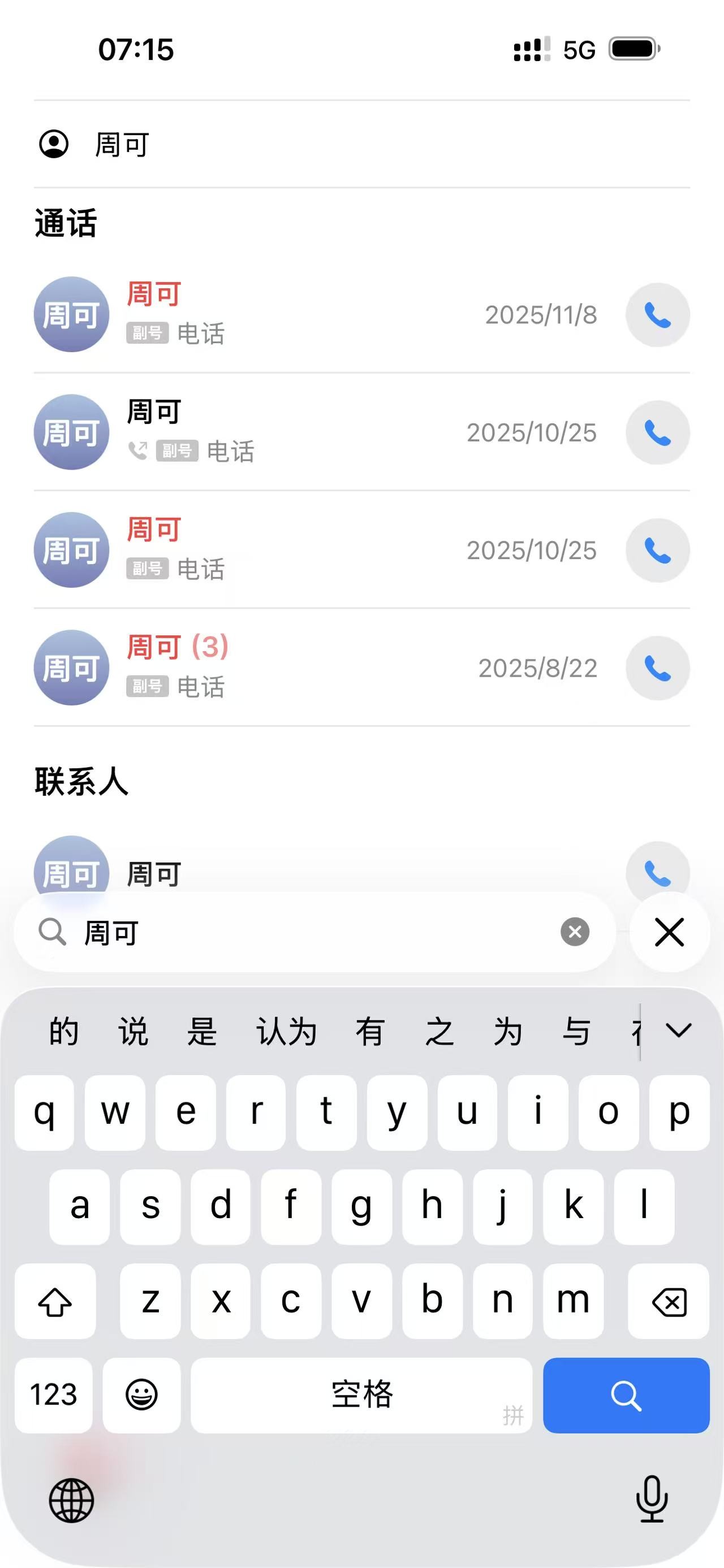Open the contact avatar at the top
Viewport: 724px width, 1568px height.
(54, 144)
